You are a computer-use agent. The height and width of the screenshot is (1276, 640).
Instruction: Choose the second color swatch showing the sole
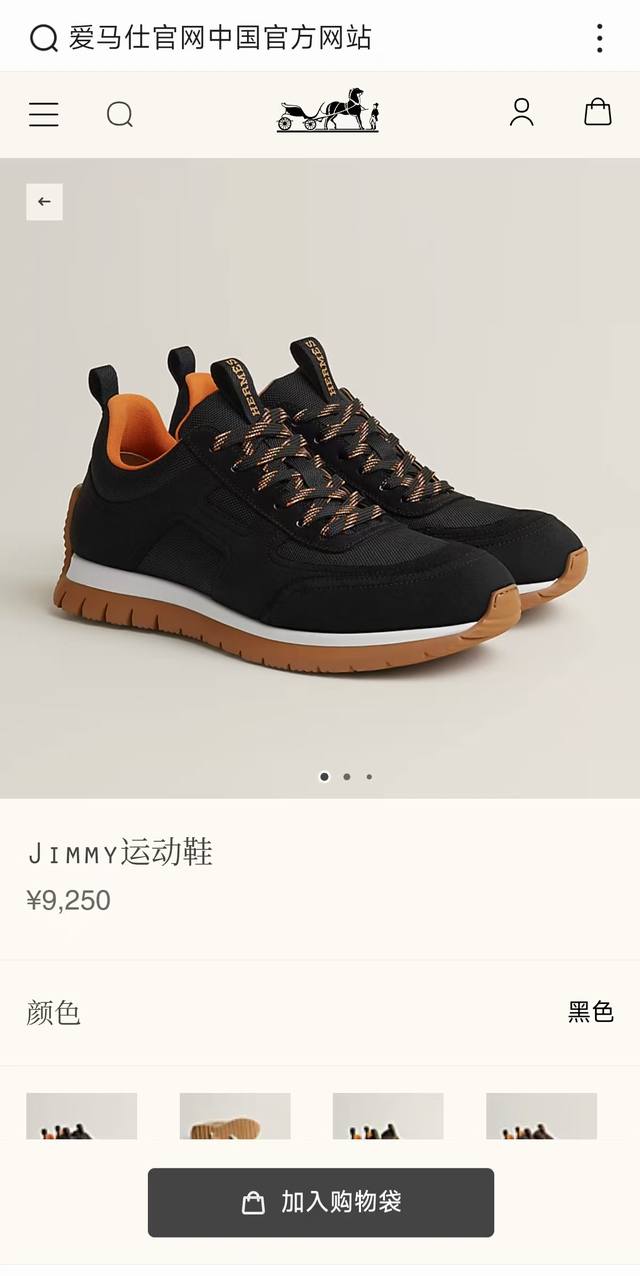(x=235, y=1116)
